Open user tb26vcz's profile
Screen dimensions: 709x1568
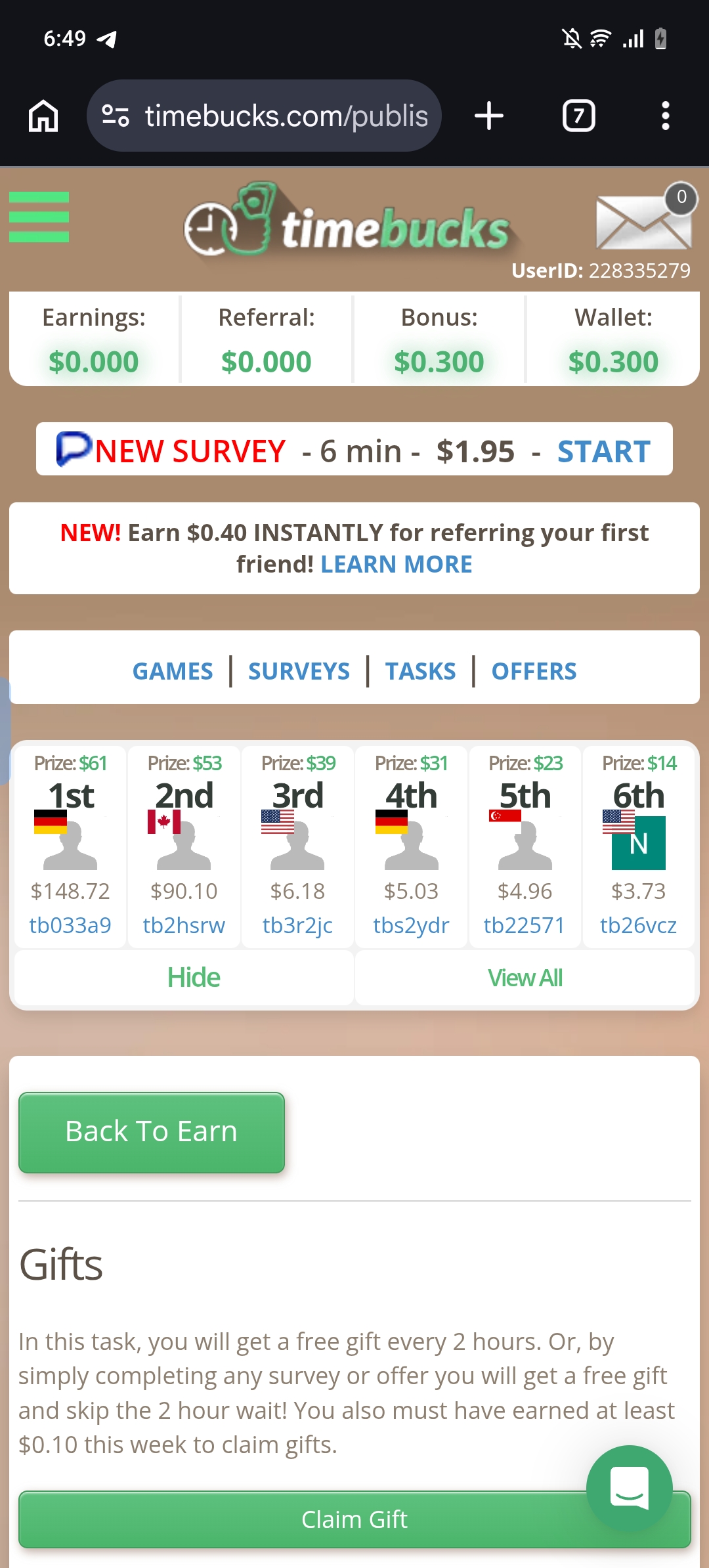tap(638, 925)
